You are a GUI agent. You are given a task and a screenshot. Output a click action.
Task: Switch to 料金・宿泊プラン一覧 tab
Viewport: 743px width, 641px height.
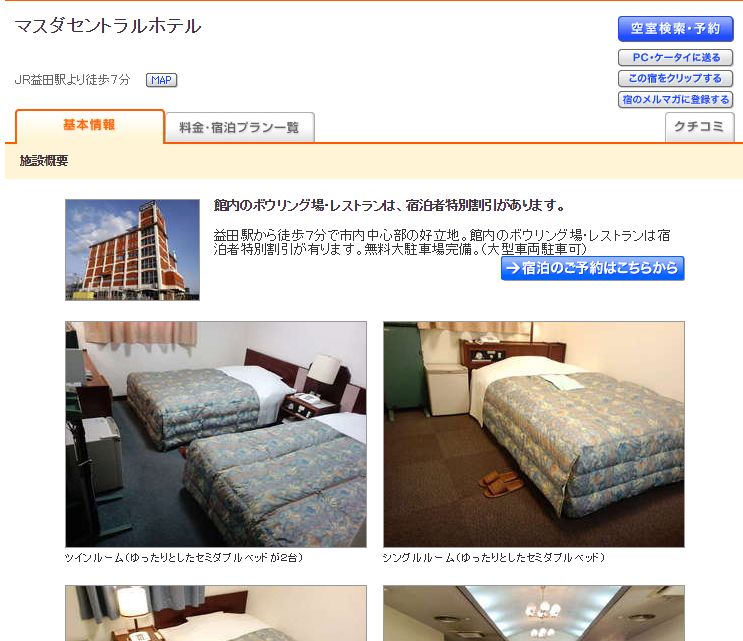click(x=239, y=128)
